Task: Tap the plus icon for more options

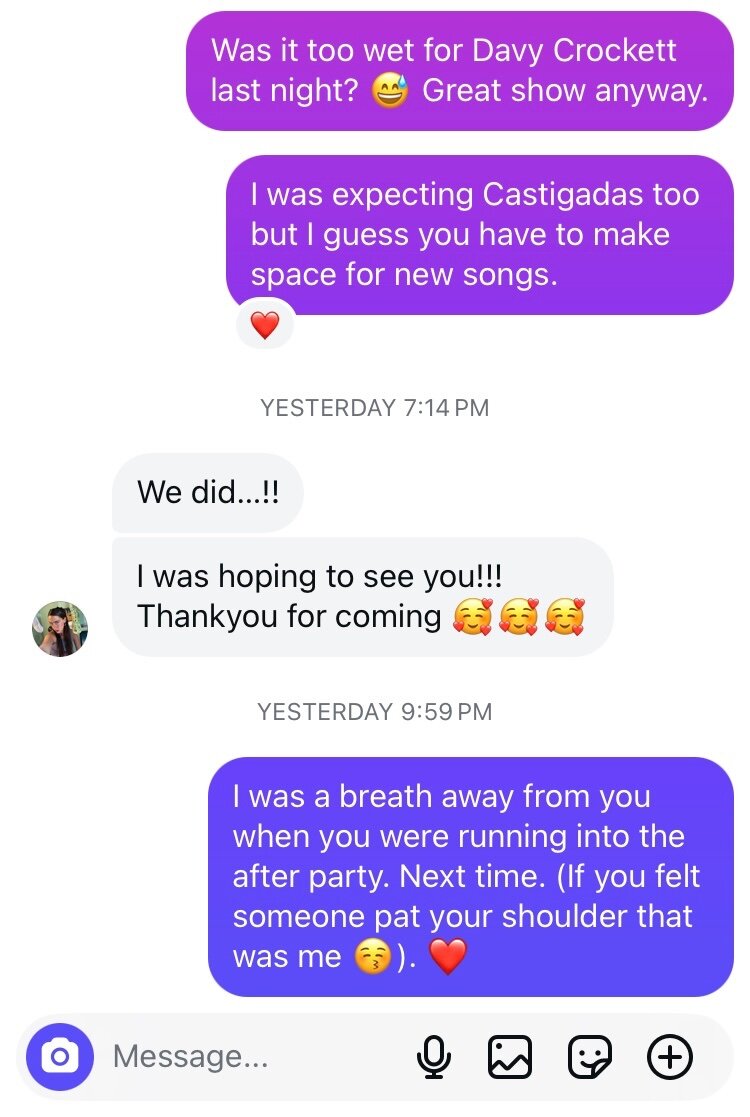Action: pos(669,1056)
